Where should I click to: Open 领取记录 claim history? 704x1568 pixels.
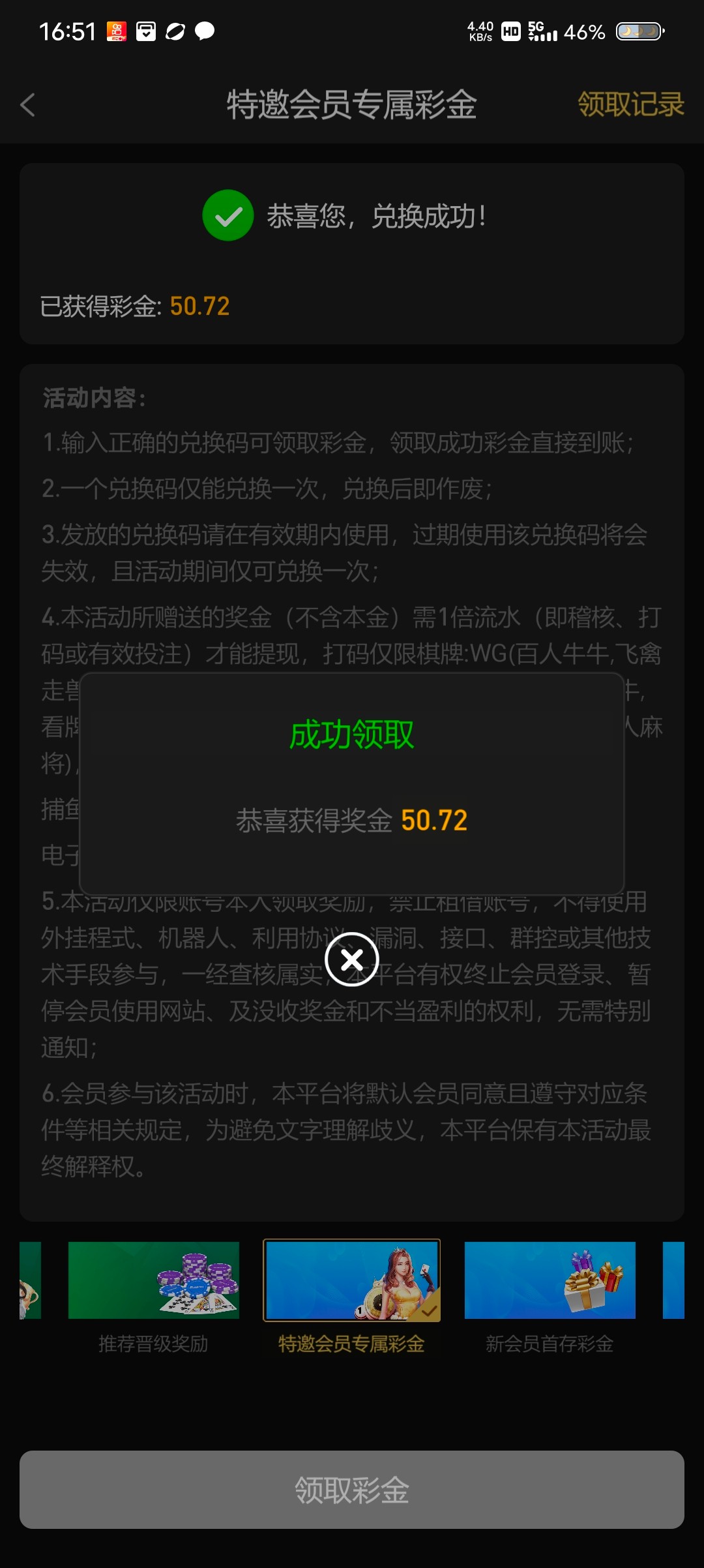tap(630, 104)
